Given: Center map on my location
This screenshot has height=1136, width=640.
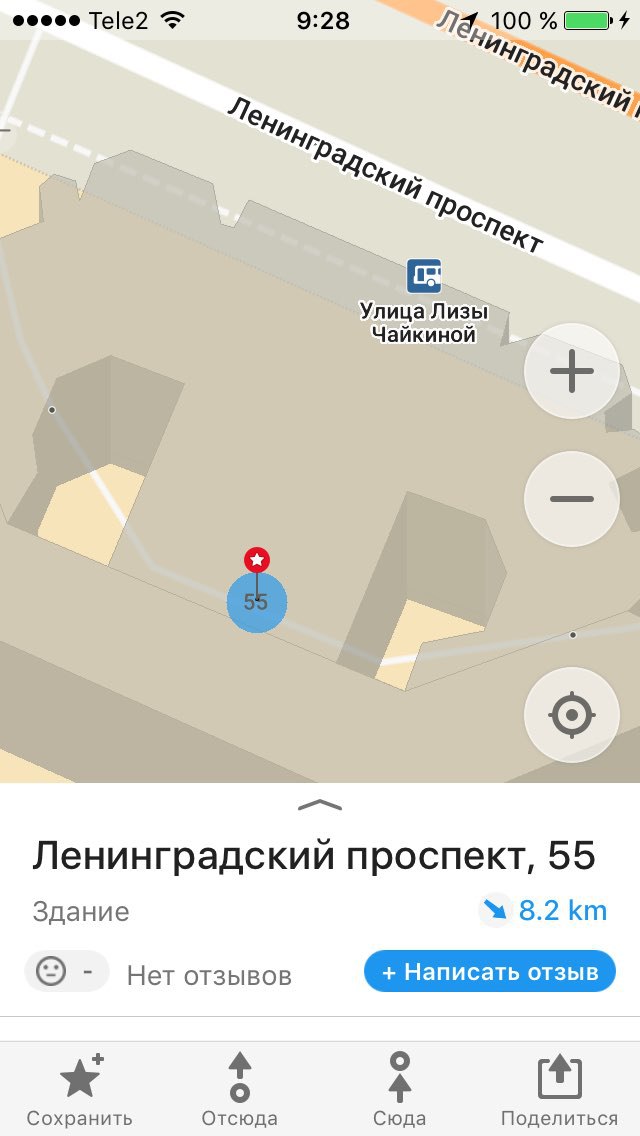Looking at the screenshot, I should tap(571, 715).
